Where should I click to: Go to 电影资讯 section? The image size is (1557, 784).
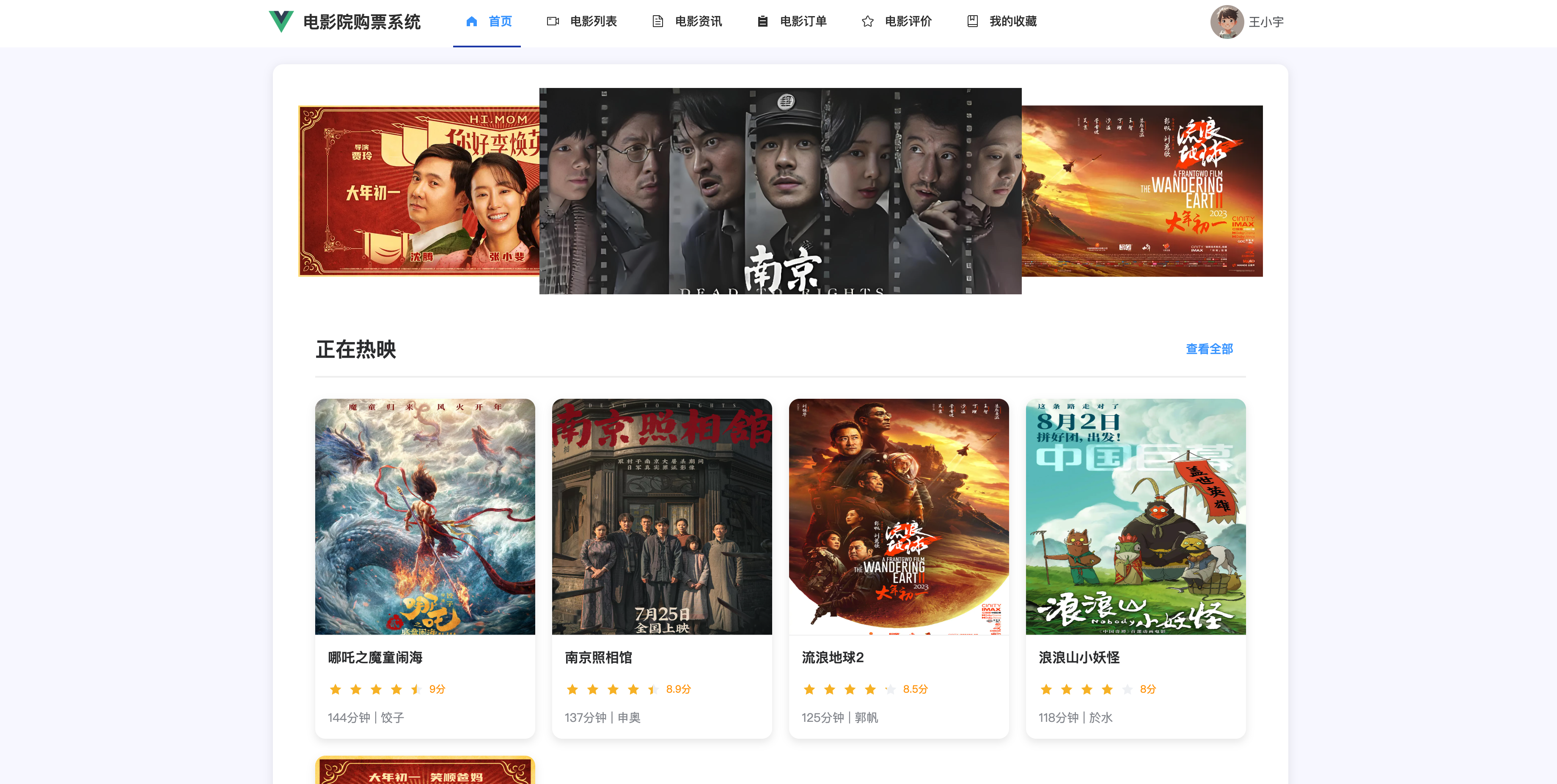[687, 22]
